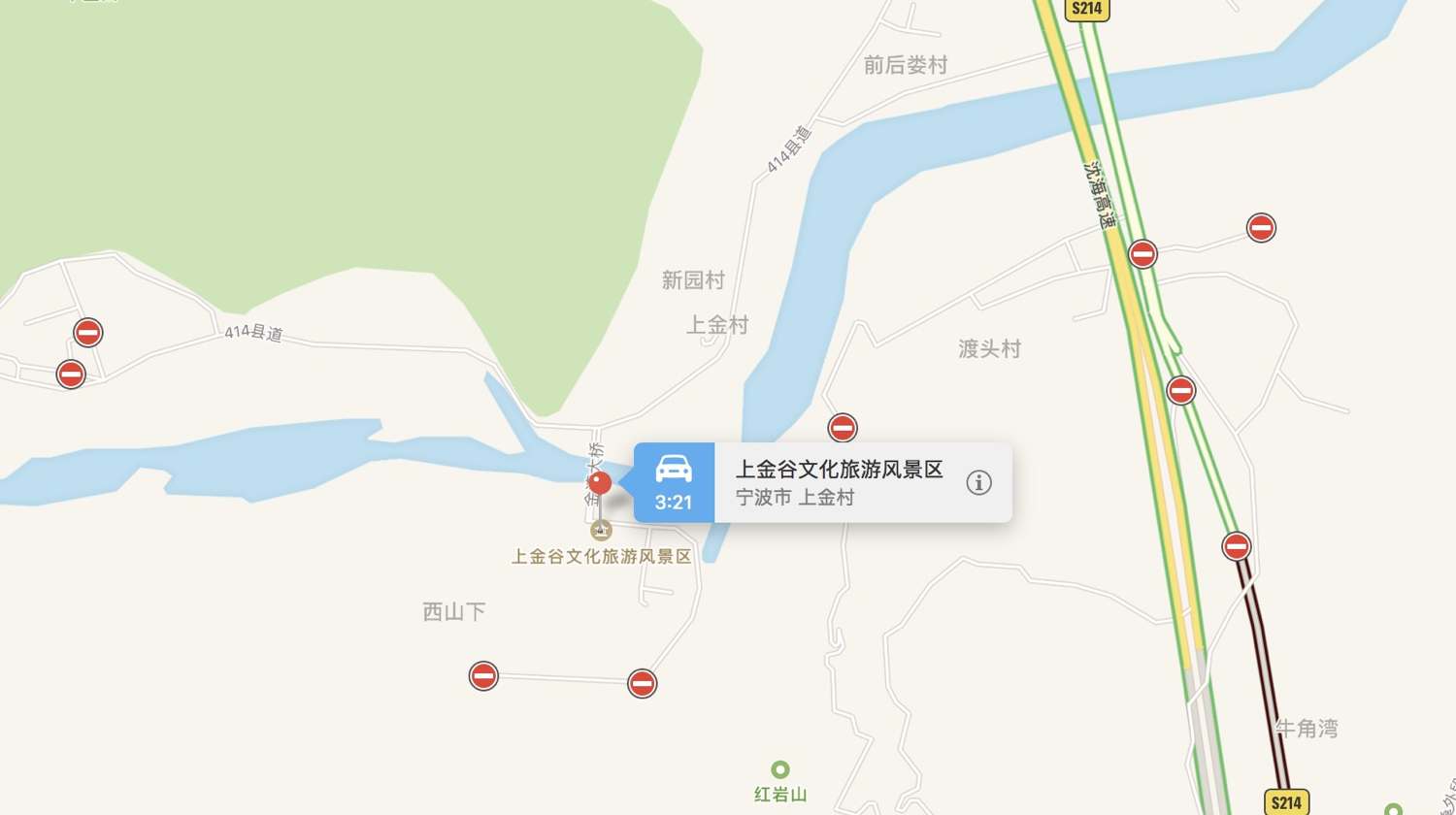Screen dimensions: 1456x815
Task: Start driving directions with the 3:21 car button
Action: [674, 482]
